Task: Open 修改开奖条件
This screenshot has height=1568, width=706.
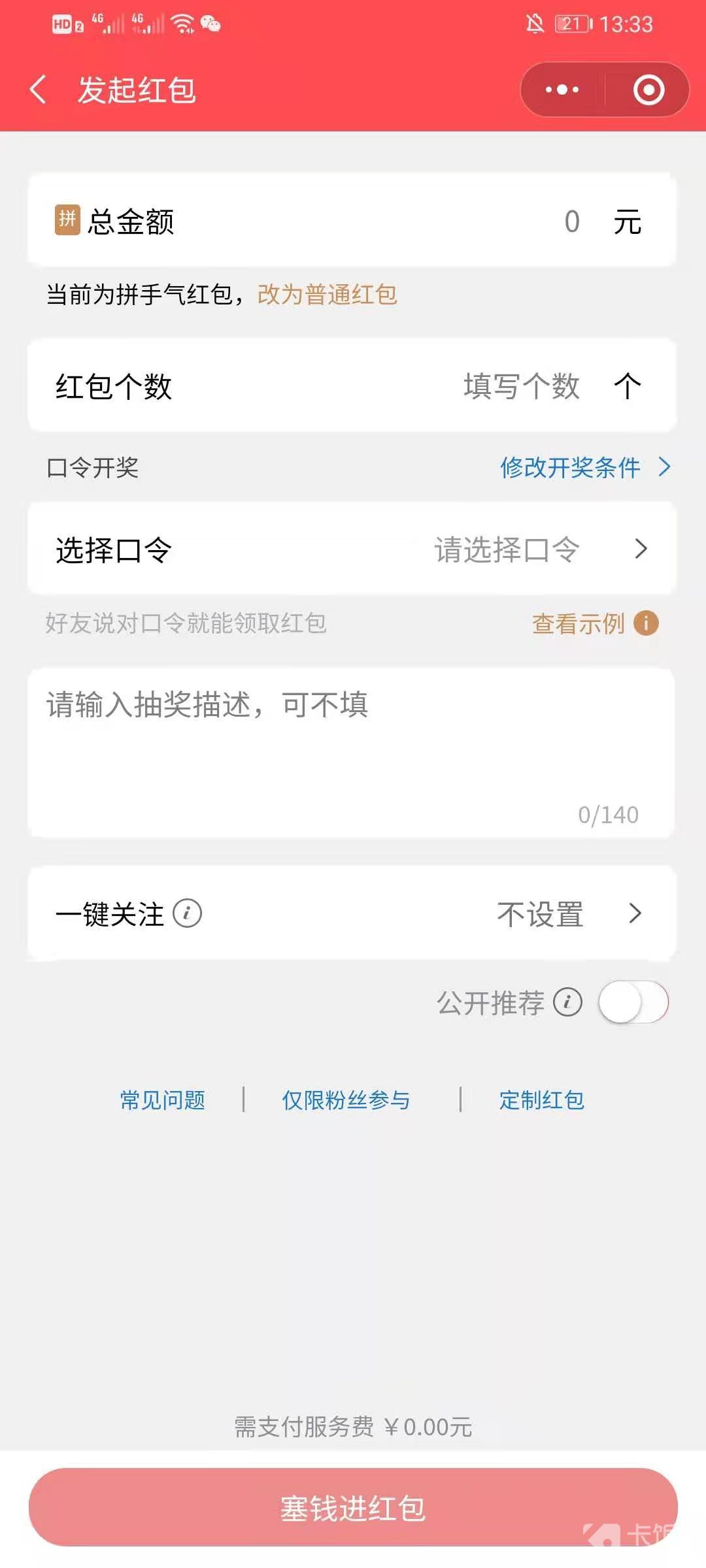Action: click(x=585, y=467)
